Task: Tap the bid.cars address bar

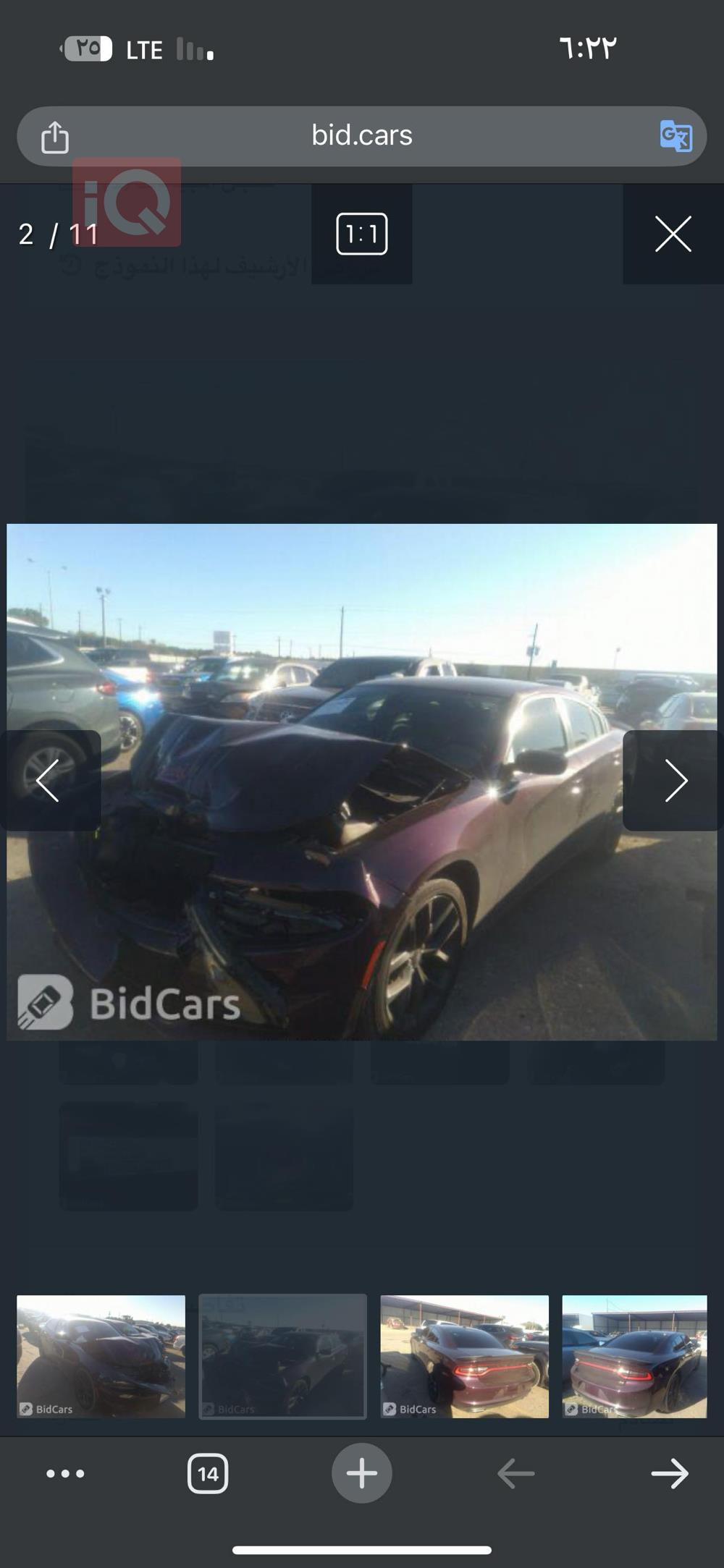Action: [362, 135]
